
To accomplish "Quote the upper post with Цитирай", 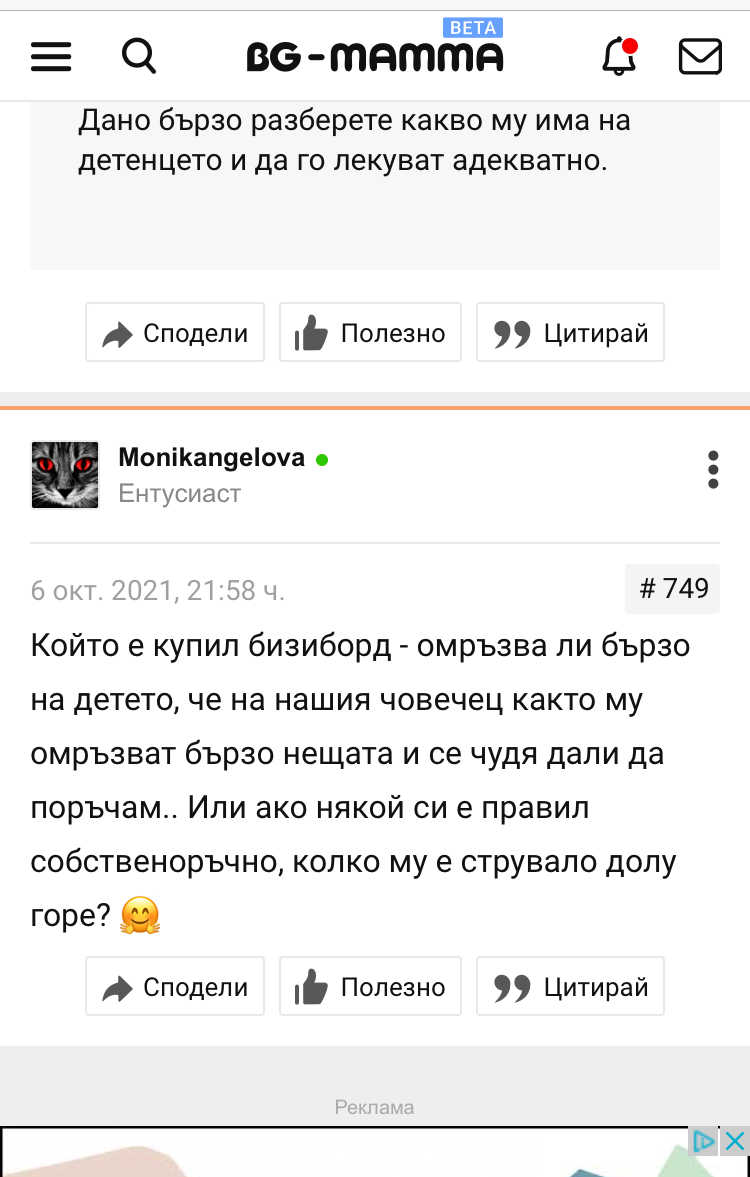I will 571,333.
